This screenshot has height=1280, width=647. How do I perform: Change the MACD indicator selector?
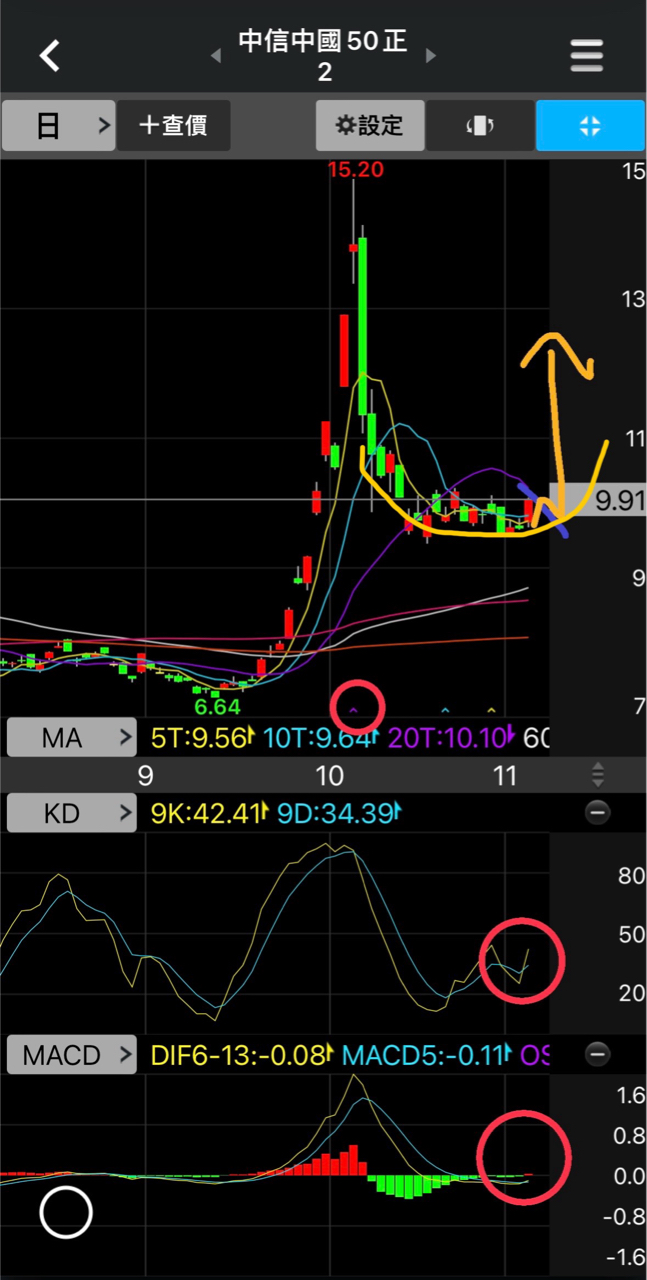pyautogui.click(x=72, y=1054)
